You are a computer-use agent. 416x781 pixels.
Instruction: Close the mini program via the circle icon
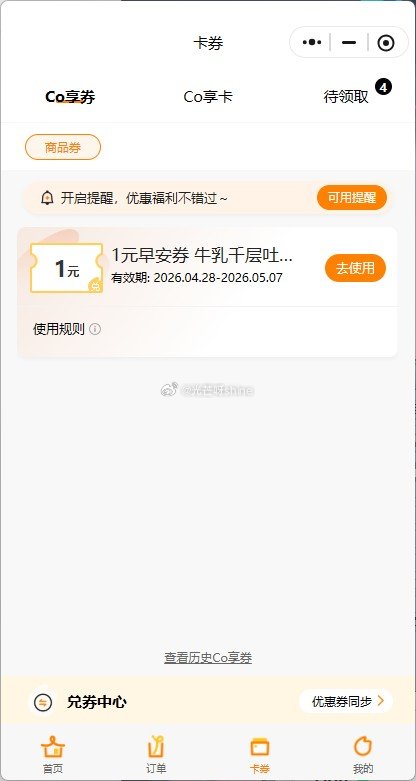386,43
